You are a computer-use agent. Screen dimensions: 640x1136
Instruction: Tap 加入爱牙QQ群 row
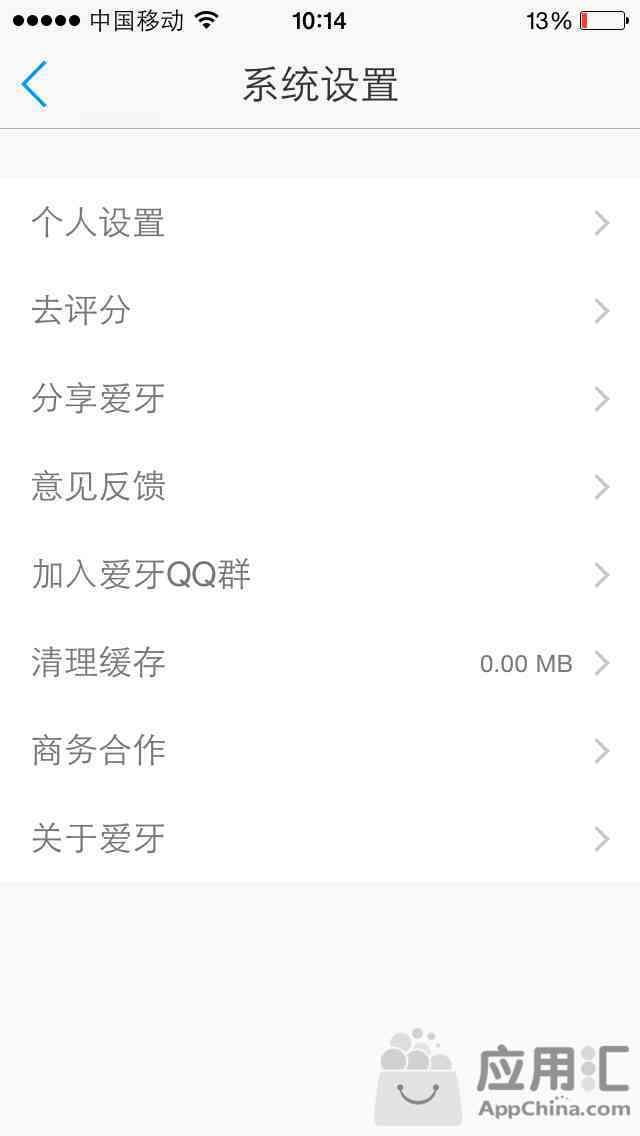click(320, 575)
